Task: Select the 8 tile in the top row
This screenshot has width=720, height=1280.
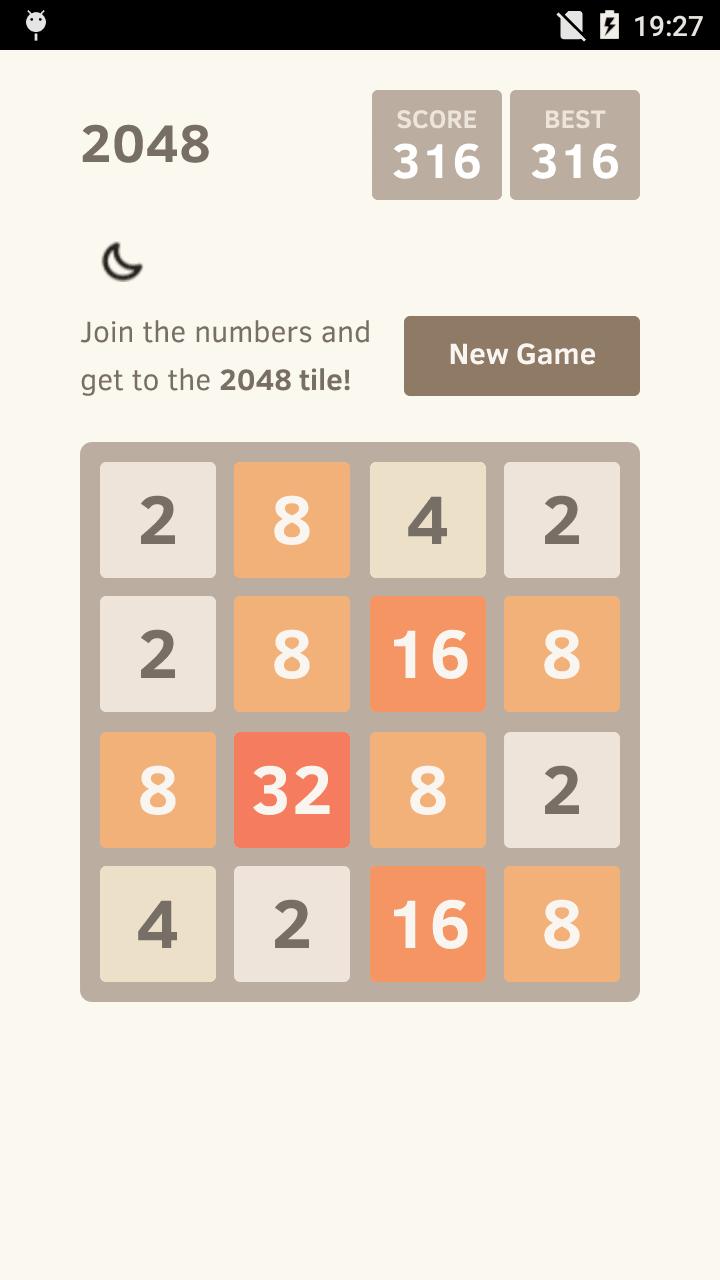Action: pos(292,519)
